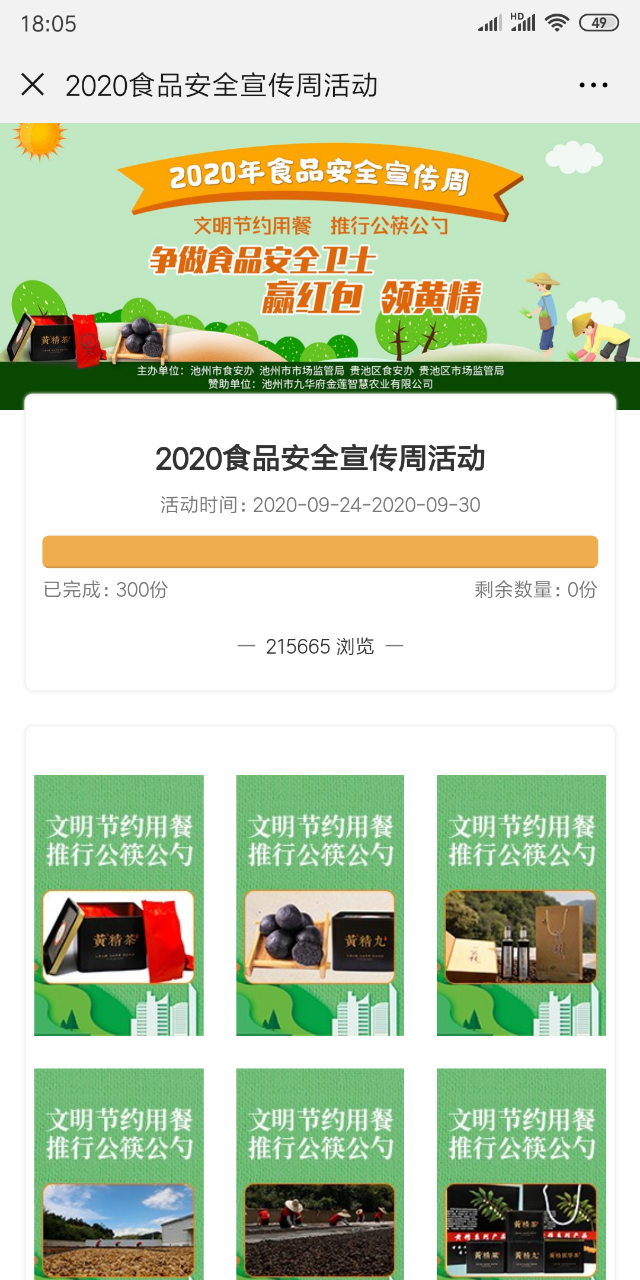Open the farm workers field tile
640x1280 pixels.
(x=320, y=1175)
